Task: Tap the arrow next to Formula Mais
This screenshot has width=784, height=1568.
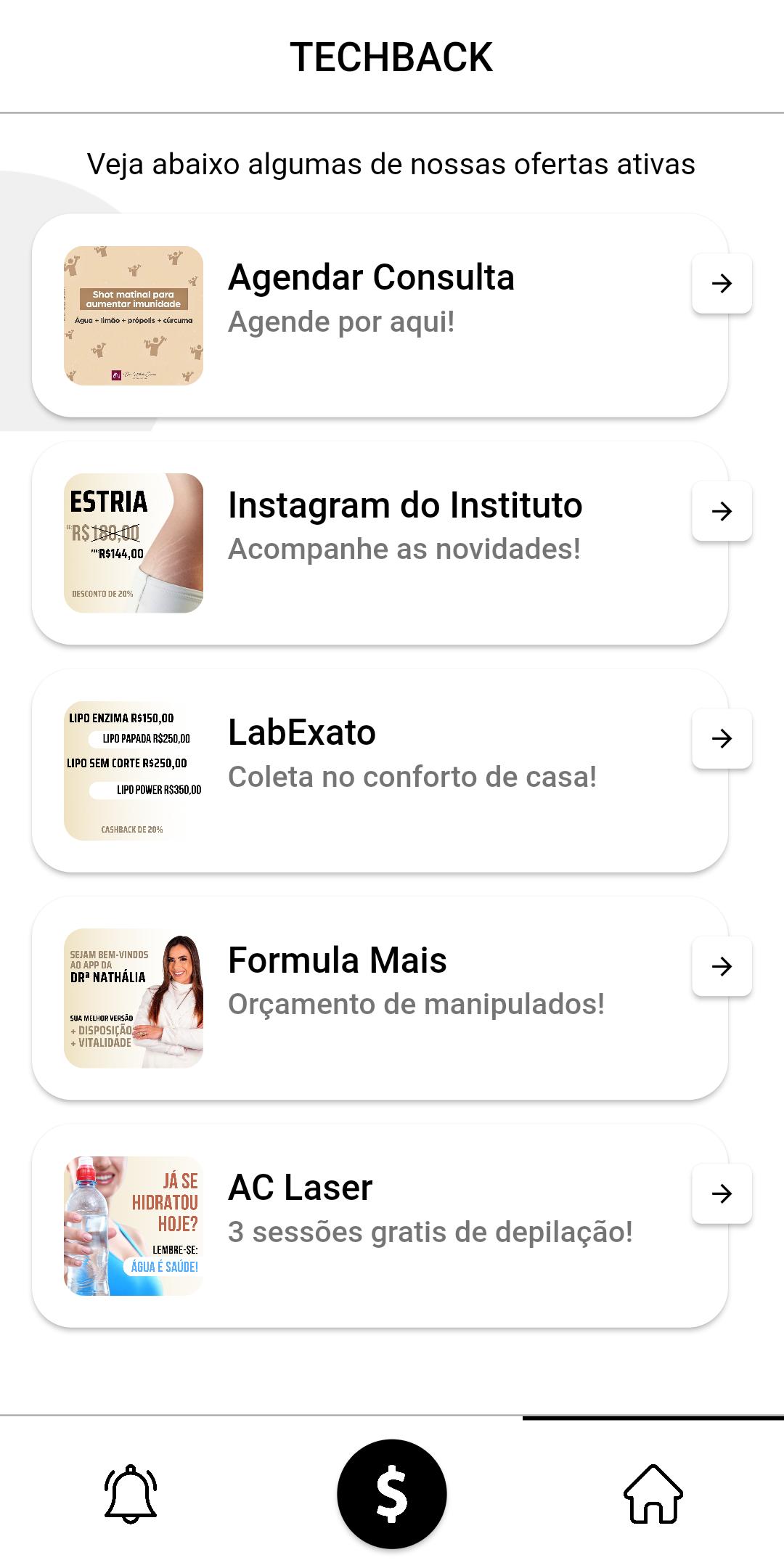Action: click(722, 966)
